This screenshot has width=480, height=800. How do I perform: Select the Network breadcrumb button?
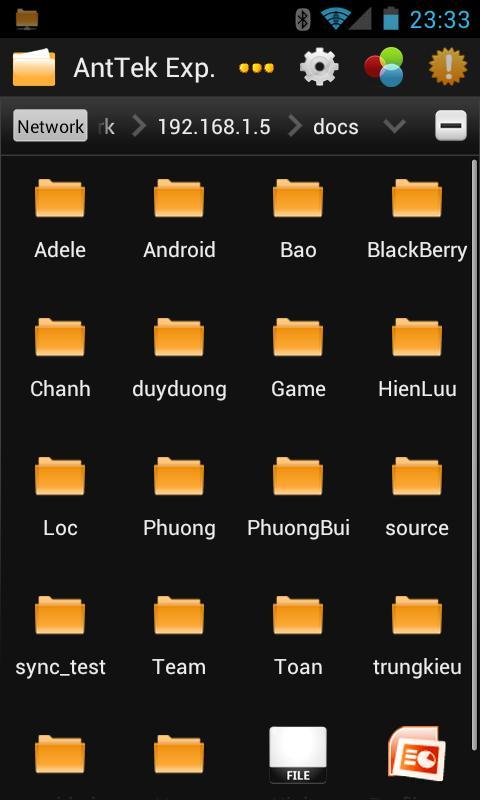[x=50, y=126]
